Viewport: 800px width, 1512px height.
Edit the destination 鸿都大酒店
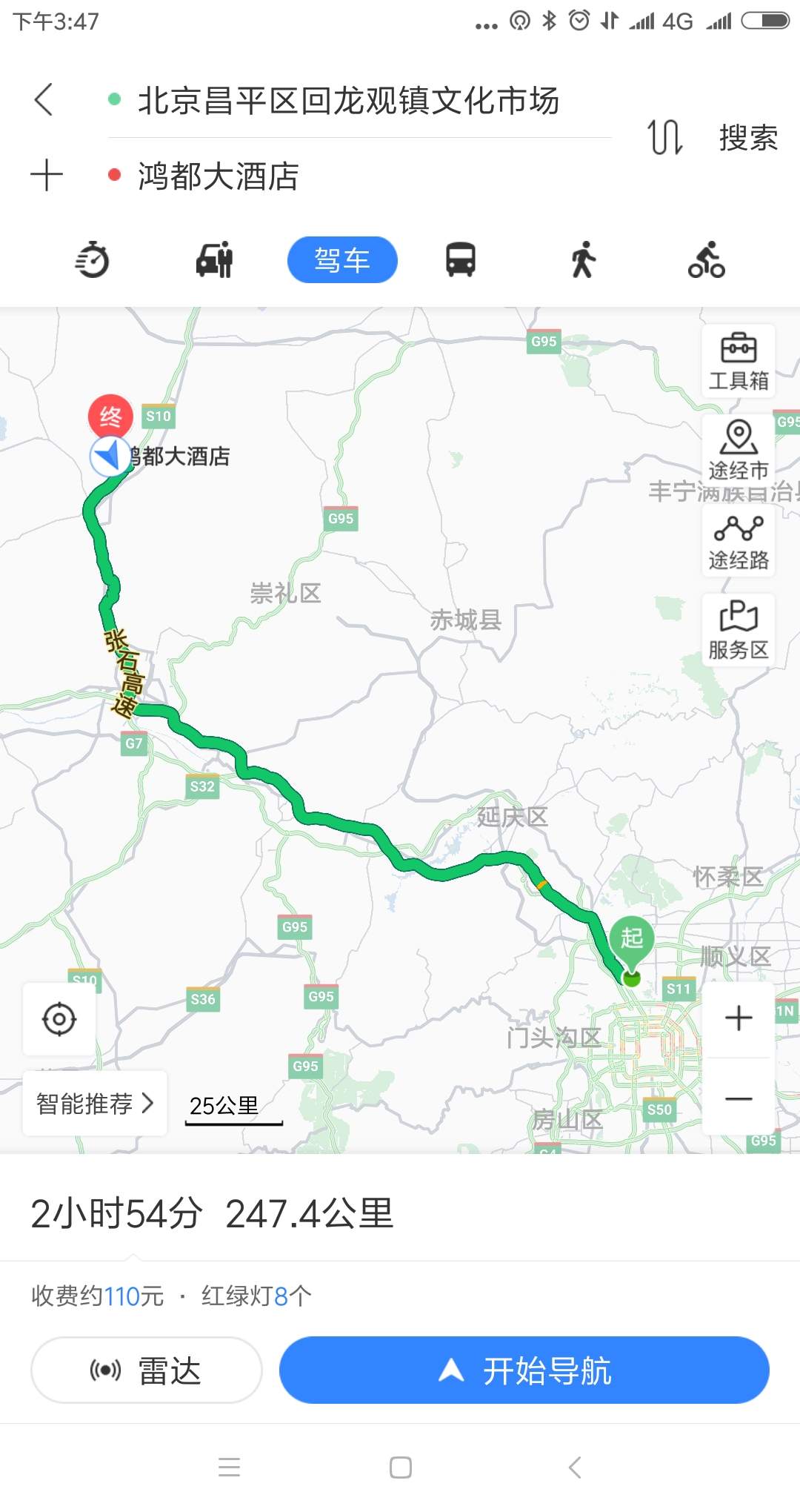tap(219, 176)
